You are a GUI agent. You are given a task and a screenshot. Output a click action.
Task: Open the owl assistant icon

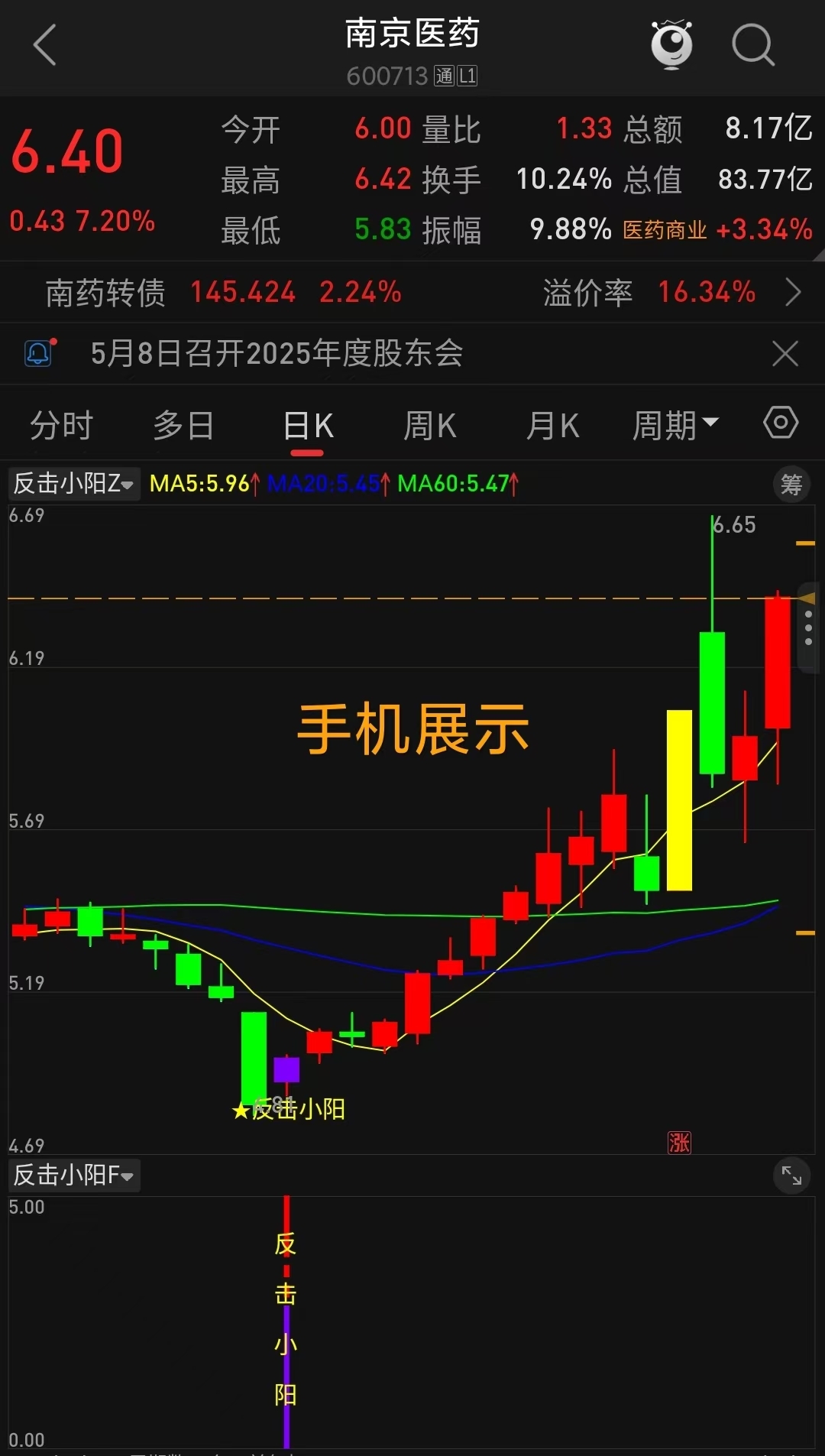pyautogui.click(x=671, y=45)
